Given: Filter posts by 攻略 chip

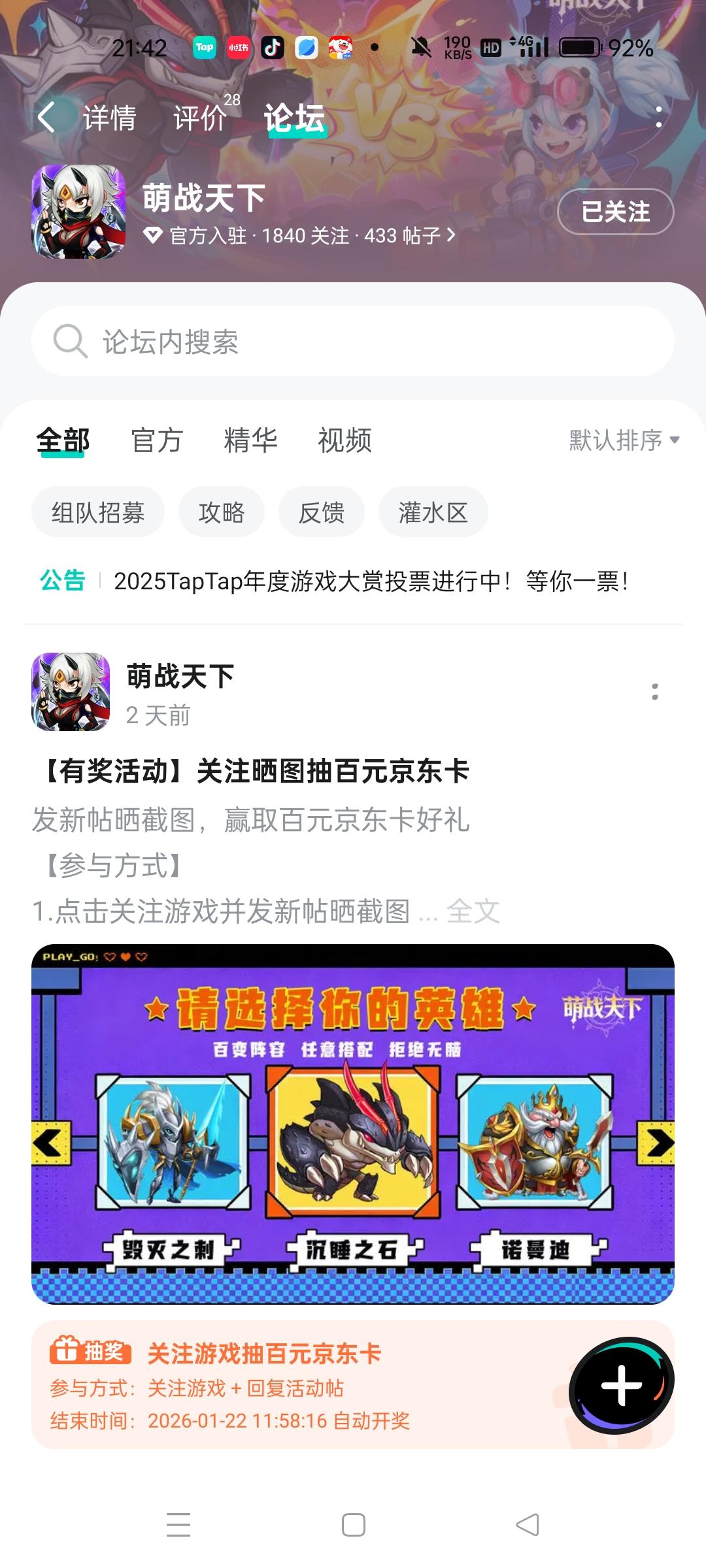Looking at the screenshot, I should tap(222, 512).
